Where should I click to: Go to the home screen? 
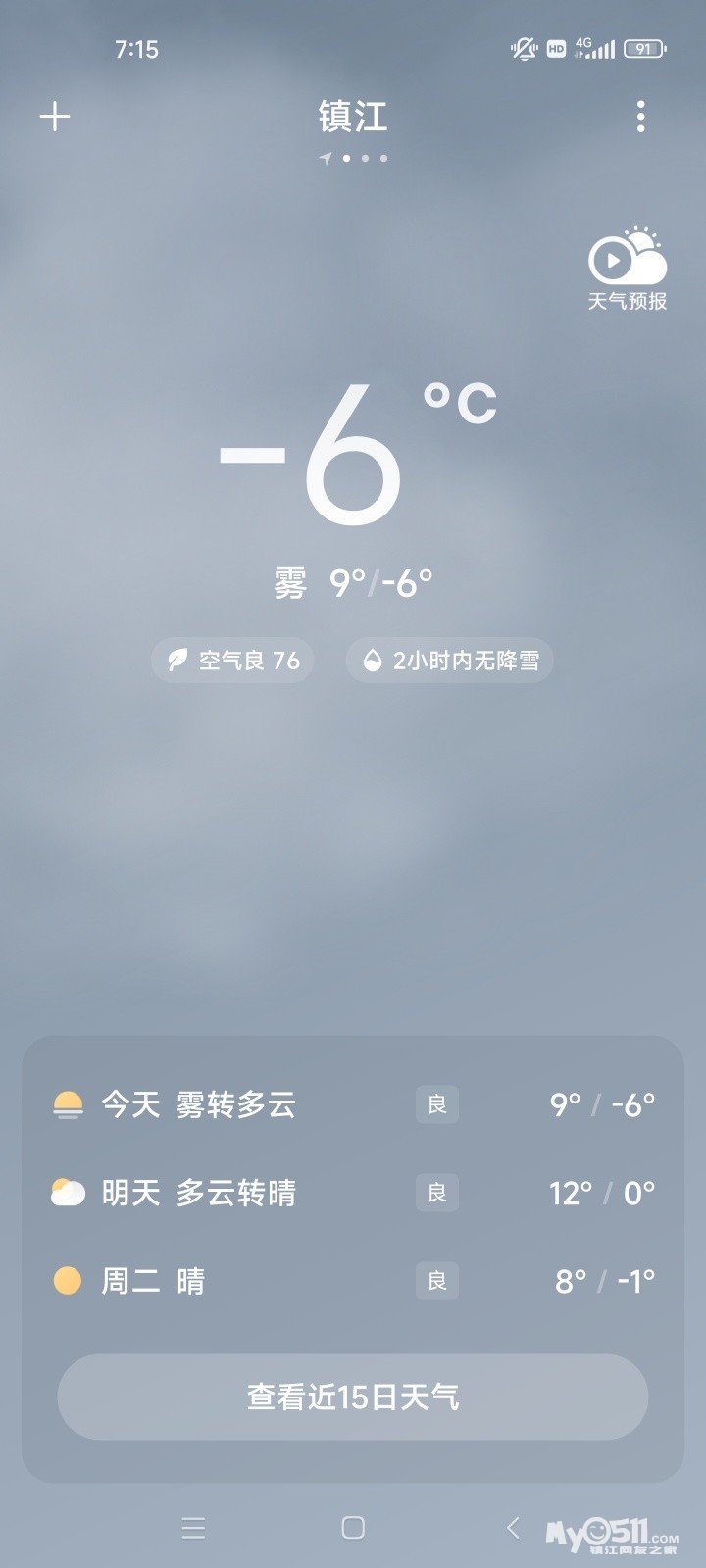click(353, 1527)
